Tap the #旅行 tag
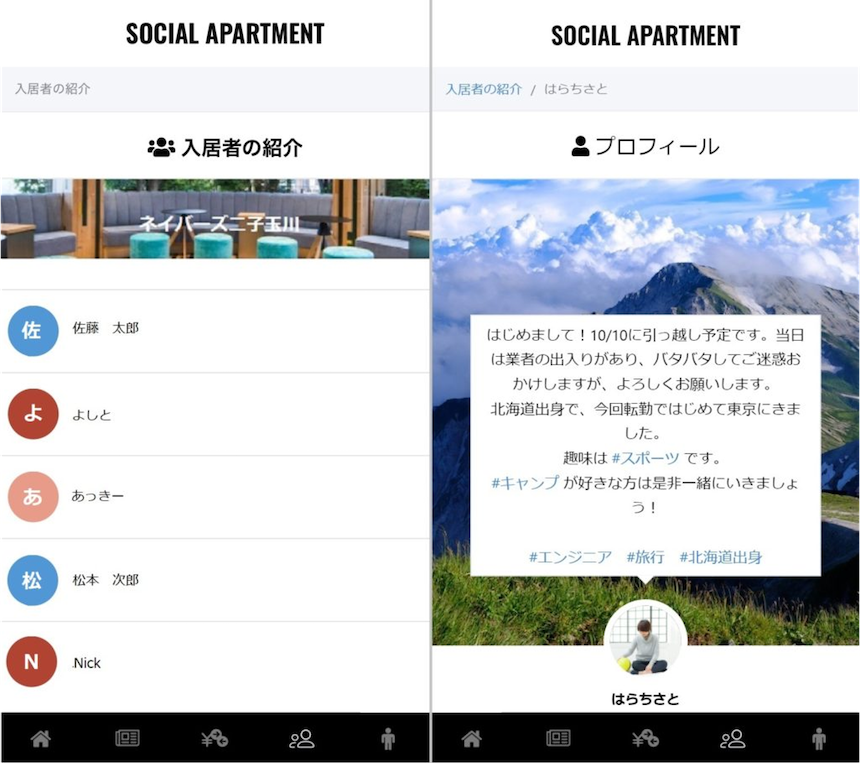 point(645,557)
